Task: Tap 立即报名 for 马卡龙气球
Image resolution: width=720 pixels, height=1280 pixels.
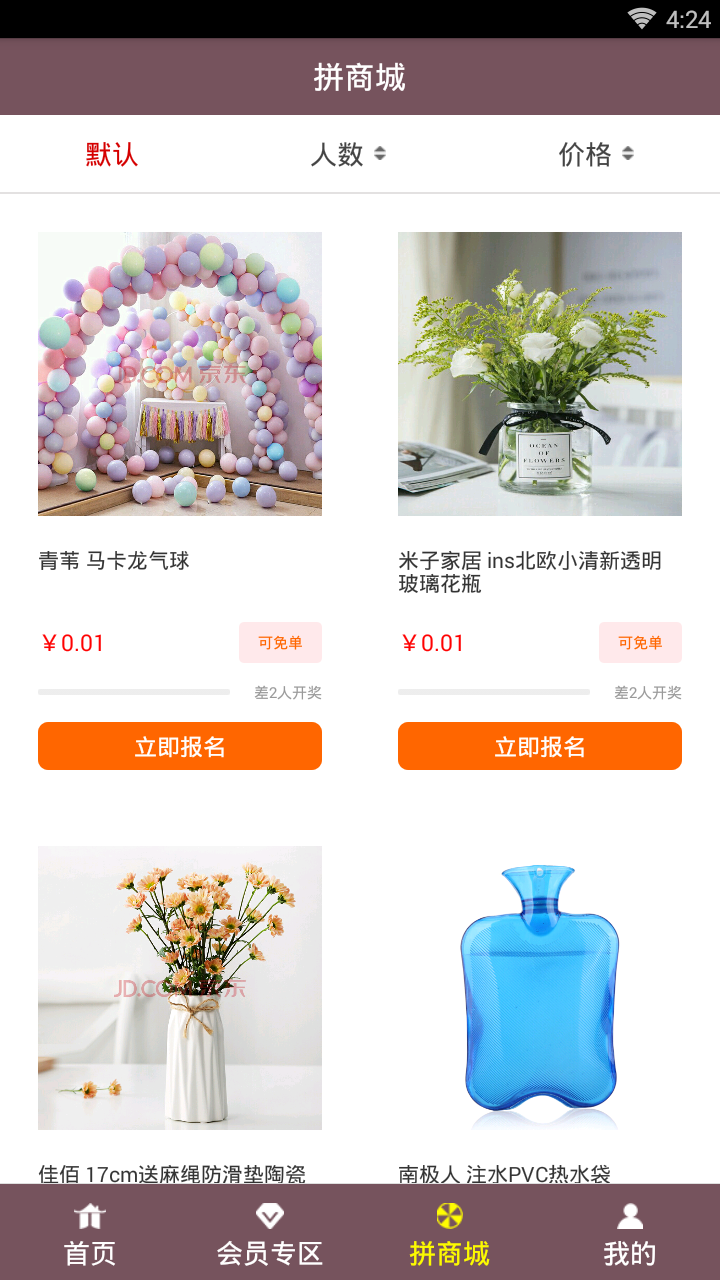Action: tap(180, 746)
